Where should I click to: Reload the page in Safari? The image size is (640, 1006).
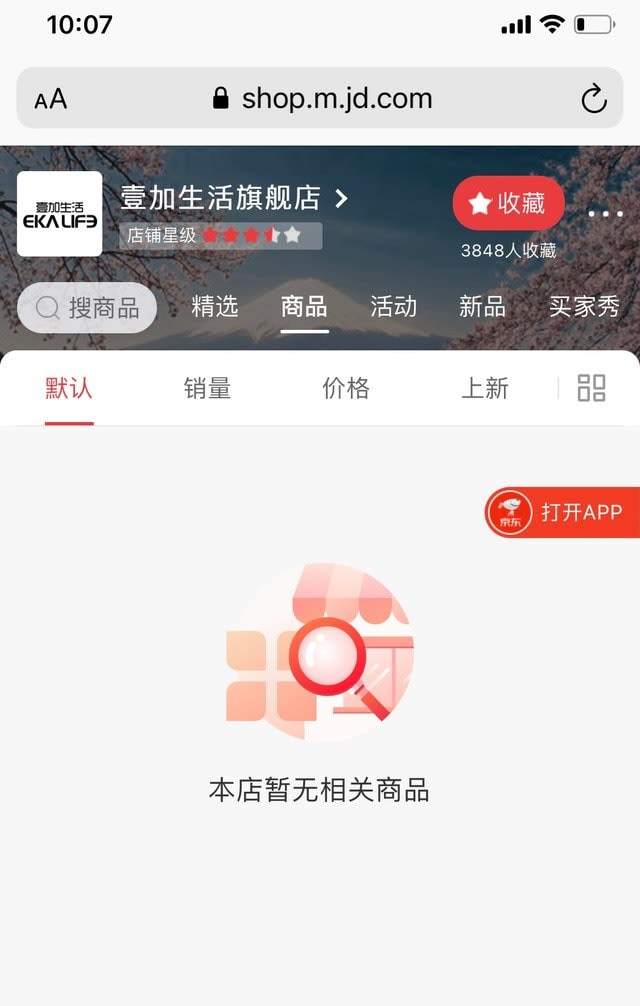pos(594,99)
